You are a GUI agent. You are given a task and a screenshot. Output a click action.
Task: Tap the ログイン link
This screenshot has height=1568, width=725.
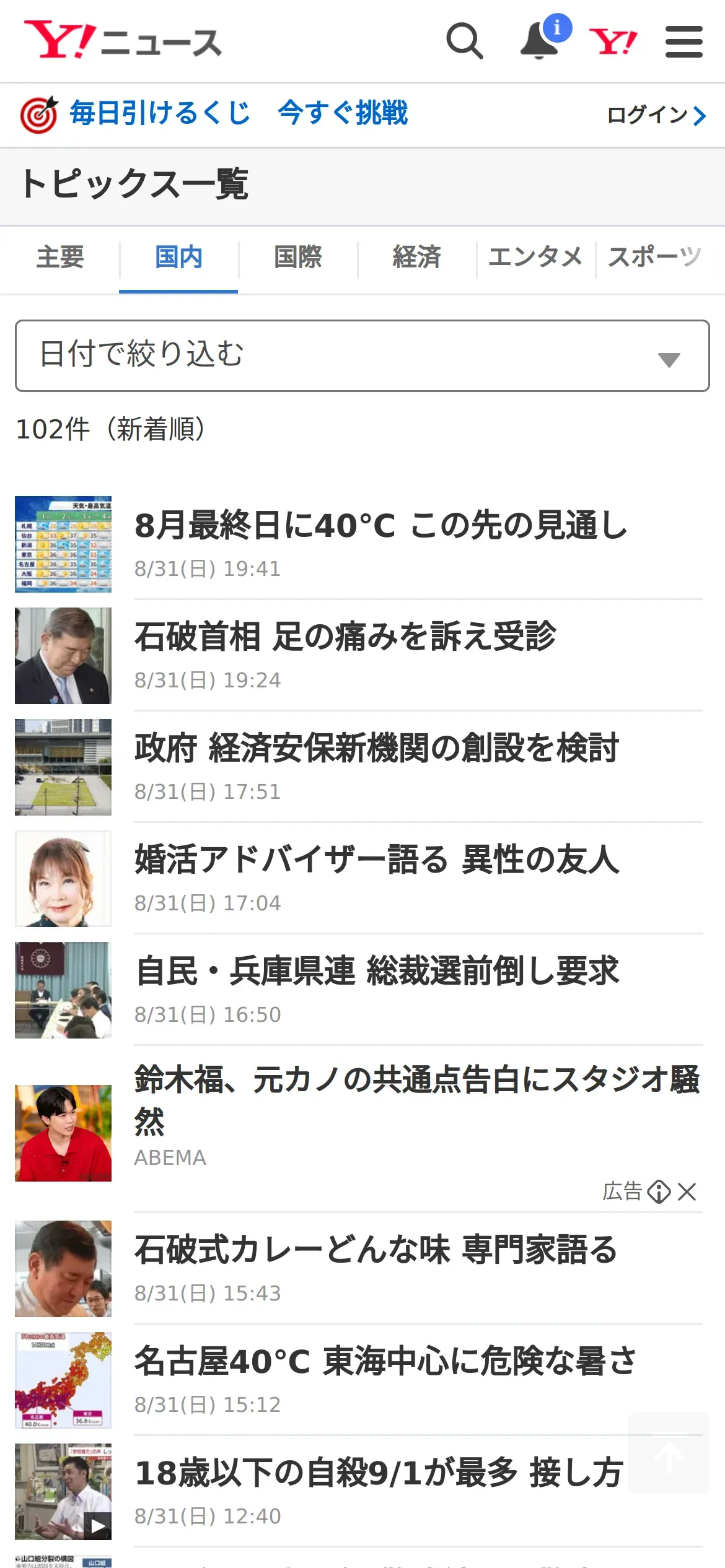pos(656,115)
